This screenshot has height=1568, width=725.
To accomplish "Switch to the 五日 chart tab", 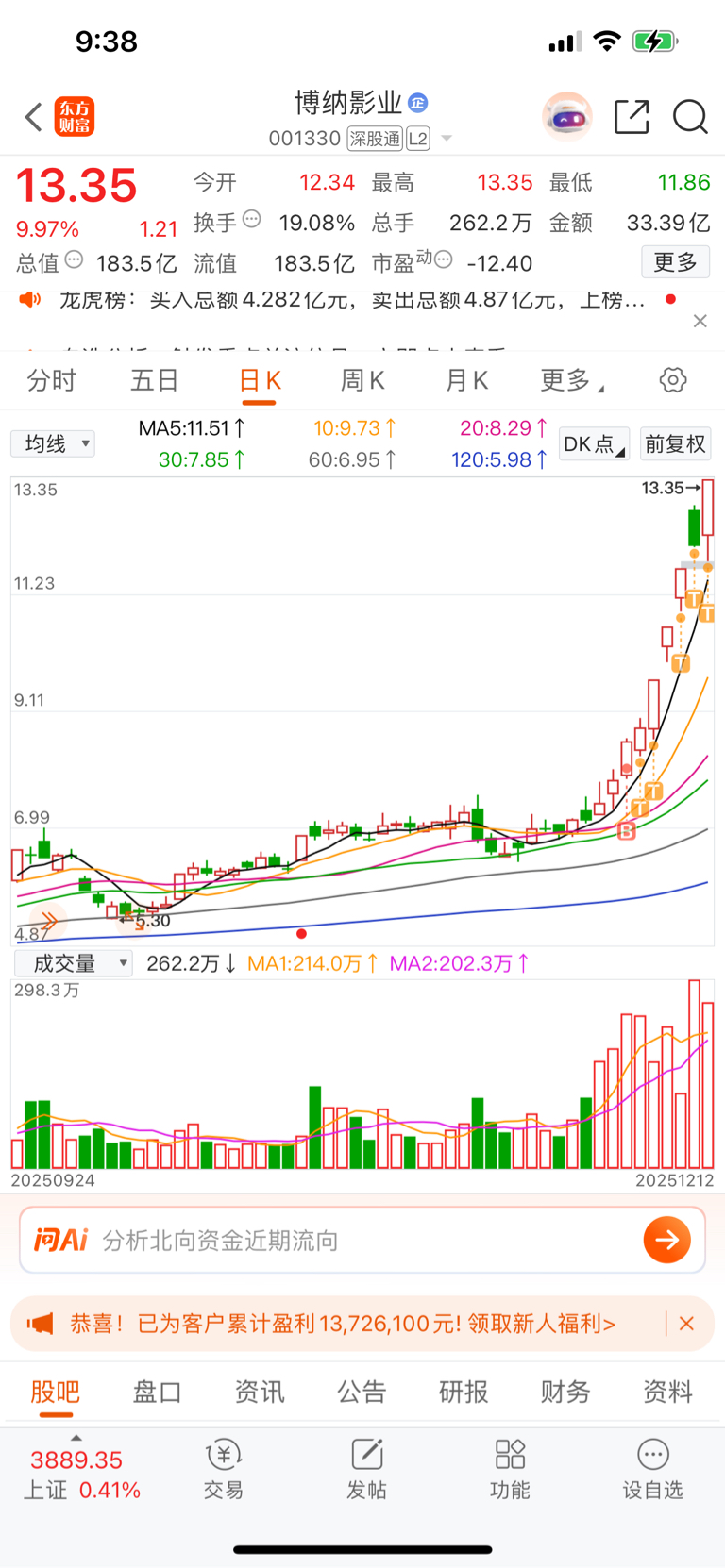I will [154, 380].
